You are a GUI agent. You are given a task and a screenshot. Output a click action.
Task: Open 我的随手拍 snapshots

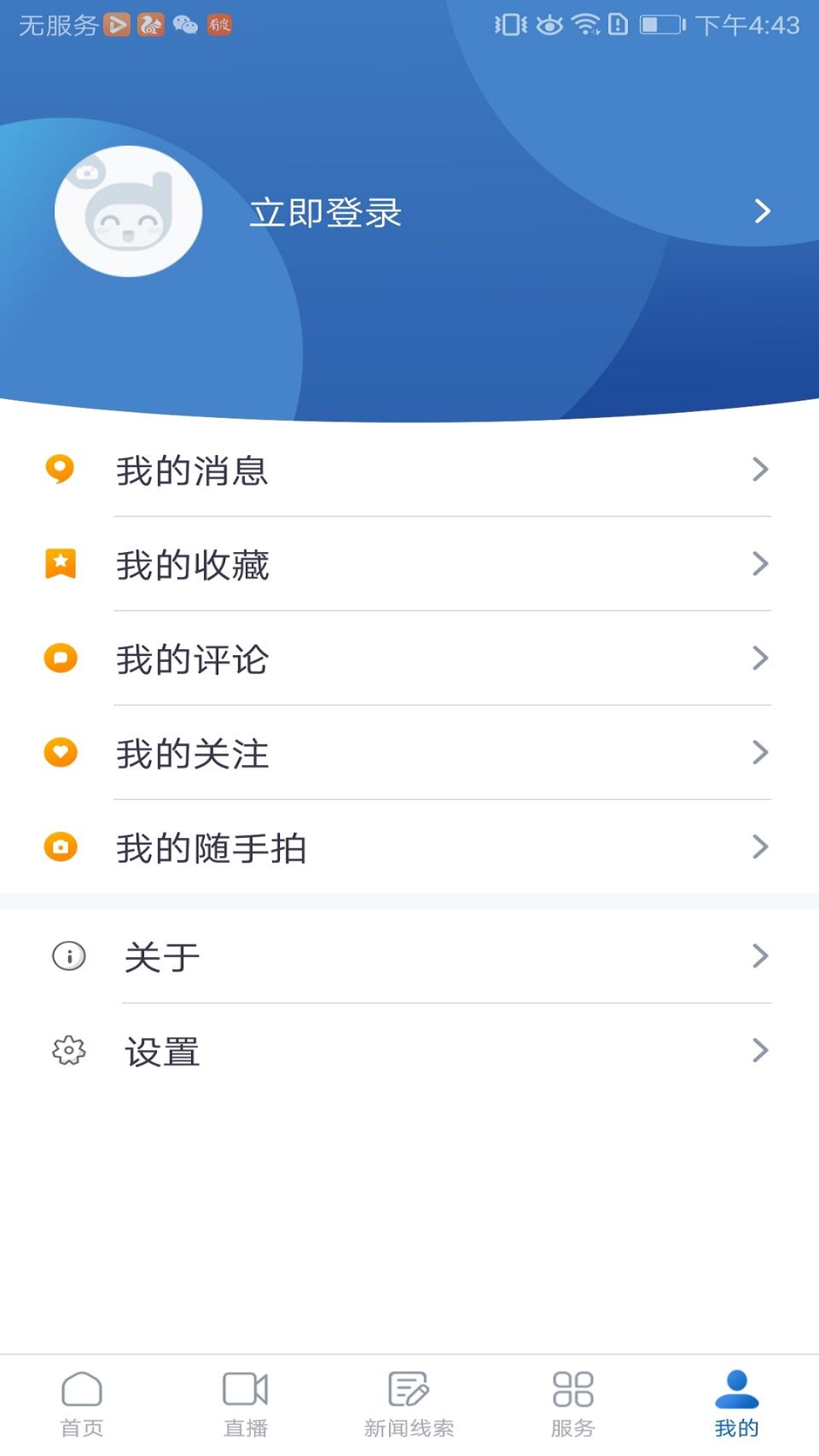(409, 847)
